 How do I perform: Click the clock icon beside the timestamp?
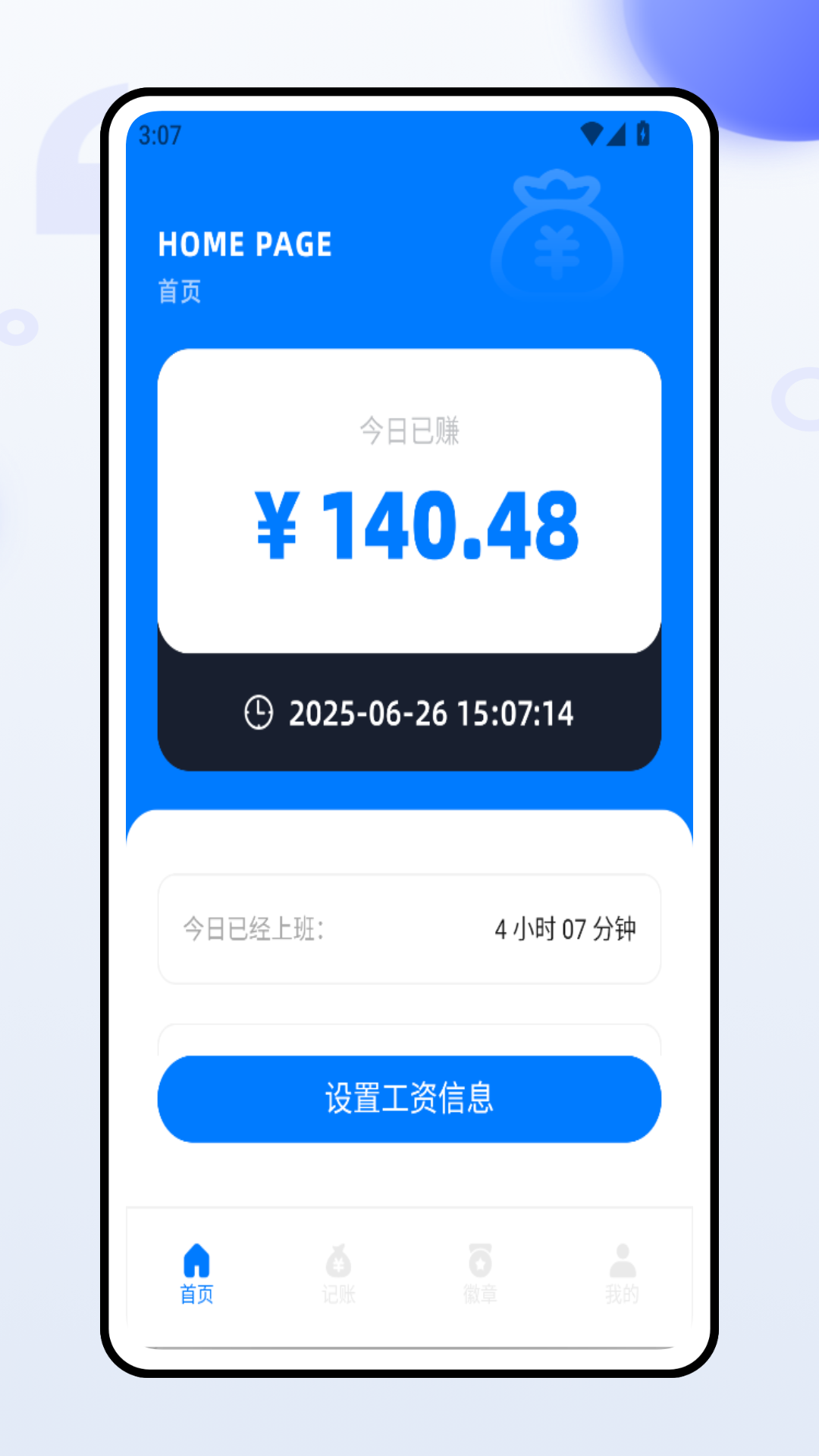pyautogui.click(x=258, y=711)
